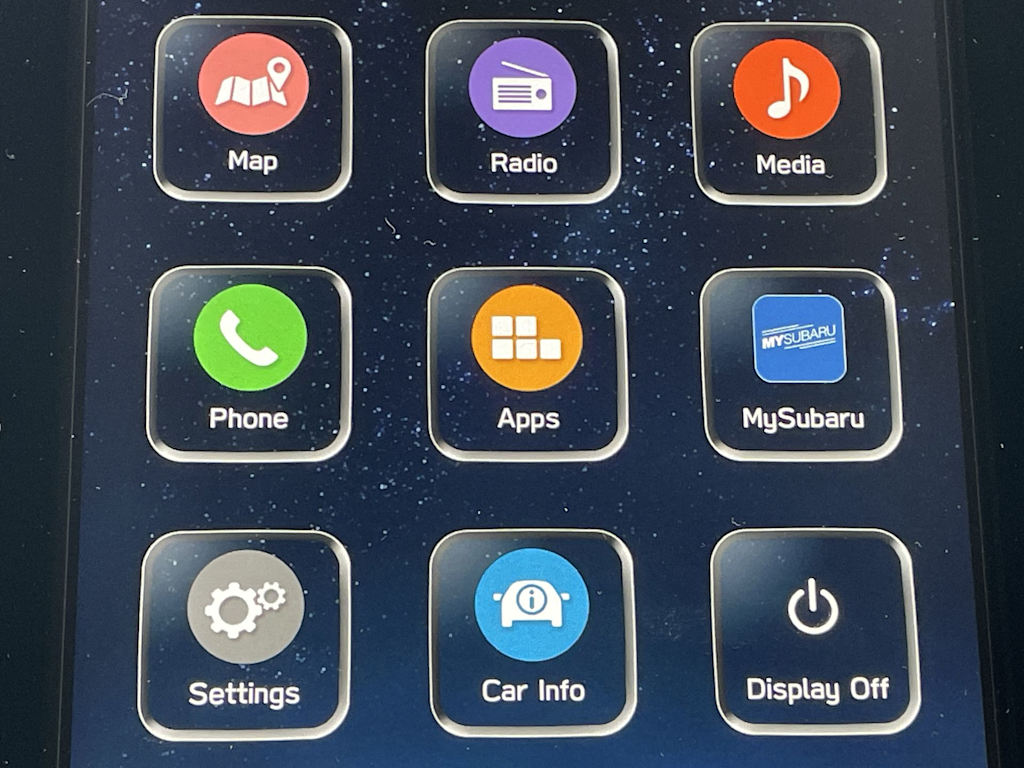The width and height of the screenshot is (1024, 768).
Task: Open the Map app
Action: (252, 107)
